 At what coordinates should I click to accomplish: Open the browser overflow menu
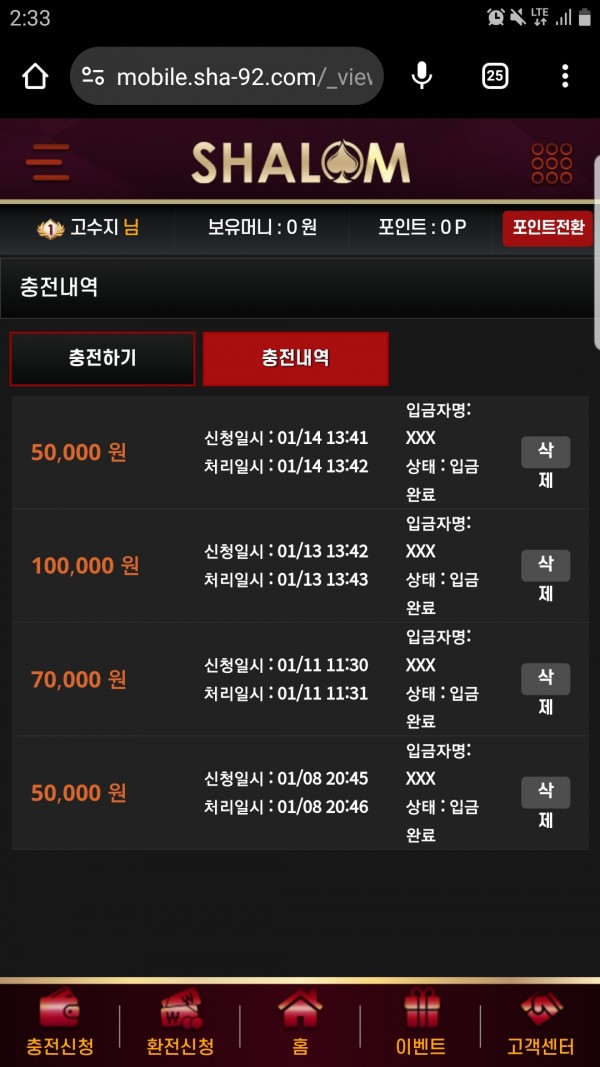[565, 76]
